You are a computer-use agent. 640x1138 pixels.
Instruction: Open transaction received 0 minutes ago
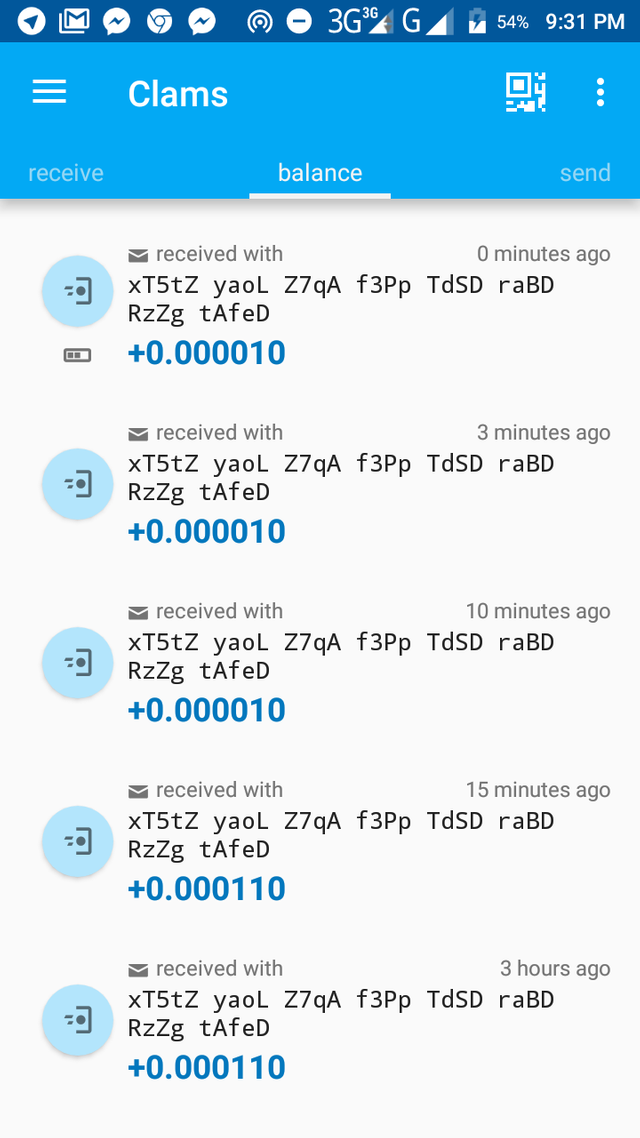(340, 305)
